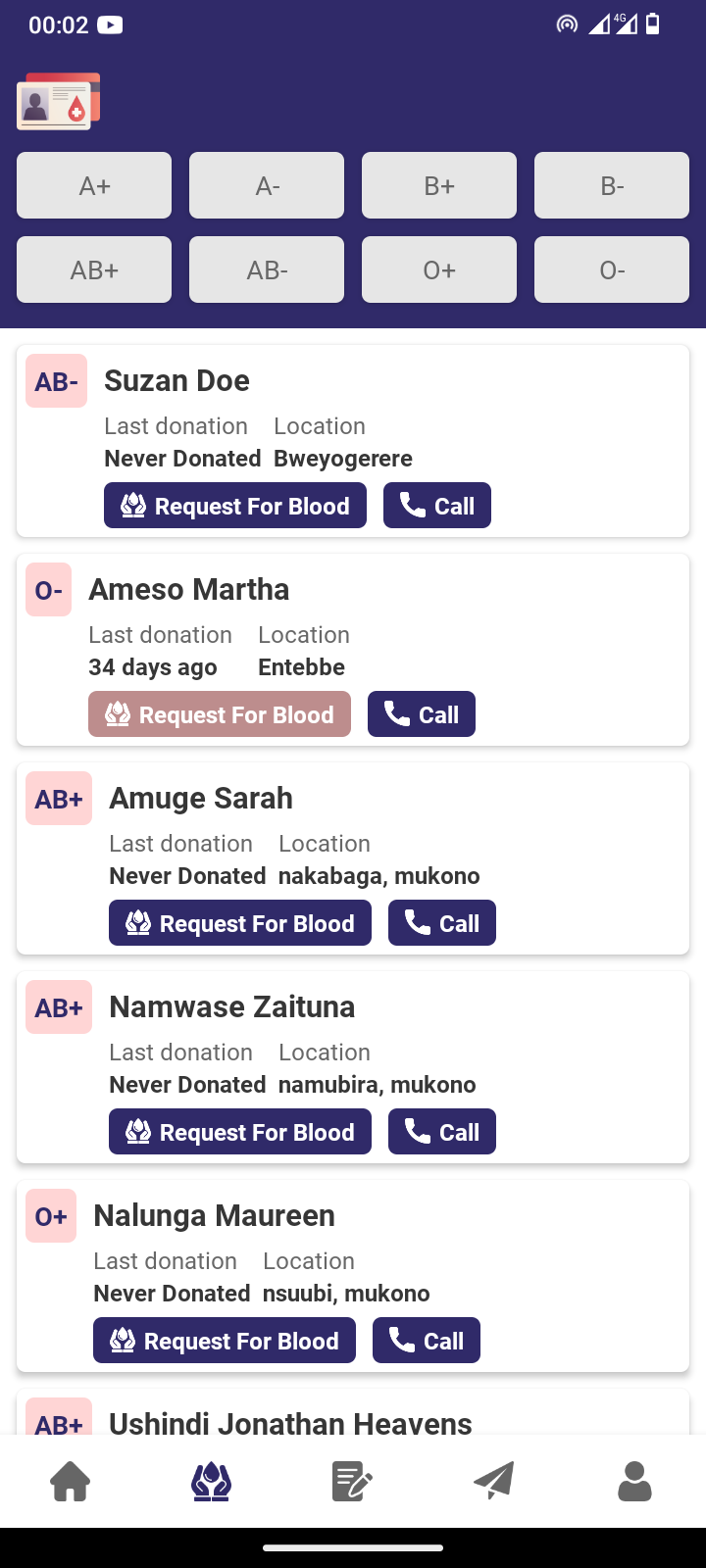Enable the AB+ blood type filter
This screenshot has width=706, height=1568.
point(93,269)
